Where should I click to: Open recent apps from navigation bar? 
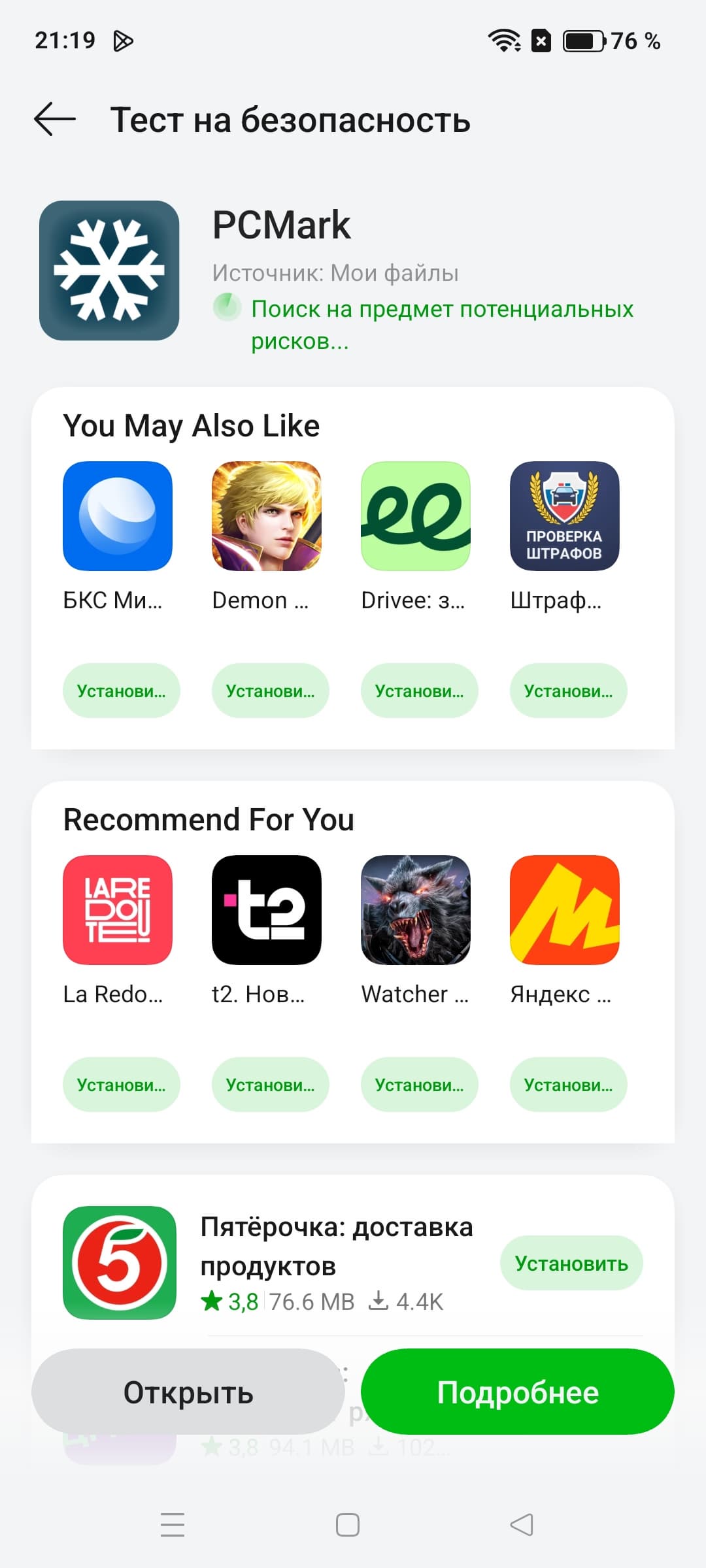click(173, 1524)
